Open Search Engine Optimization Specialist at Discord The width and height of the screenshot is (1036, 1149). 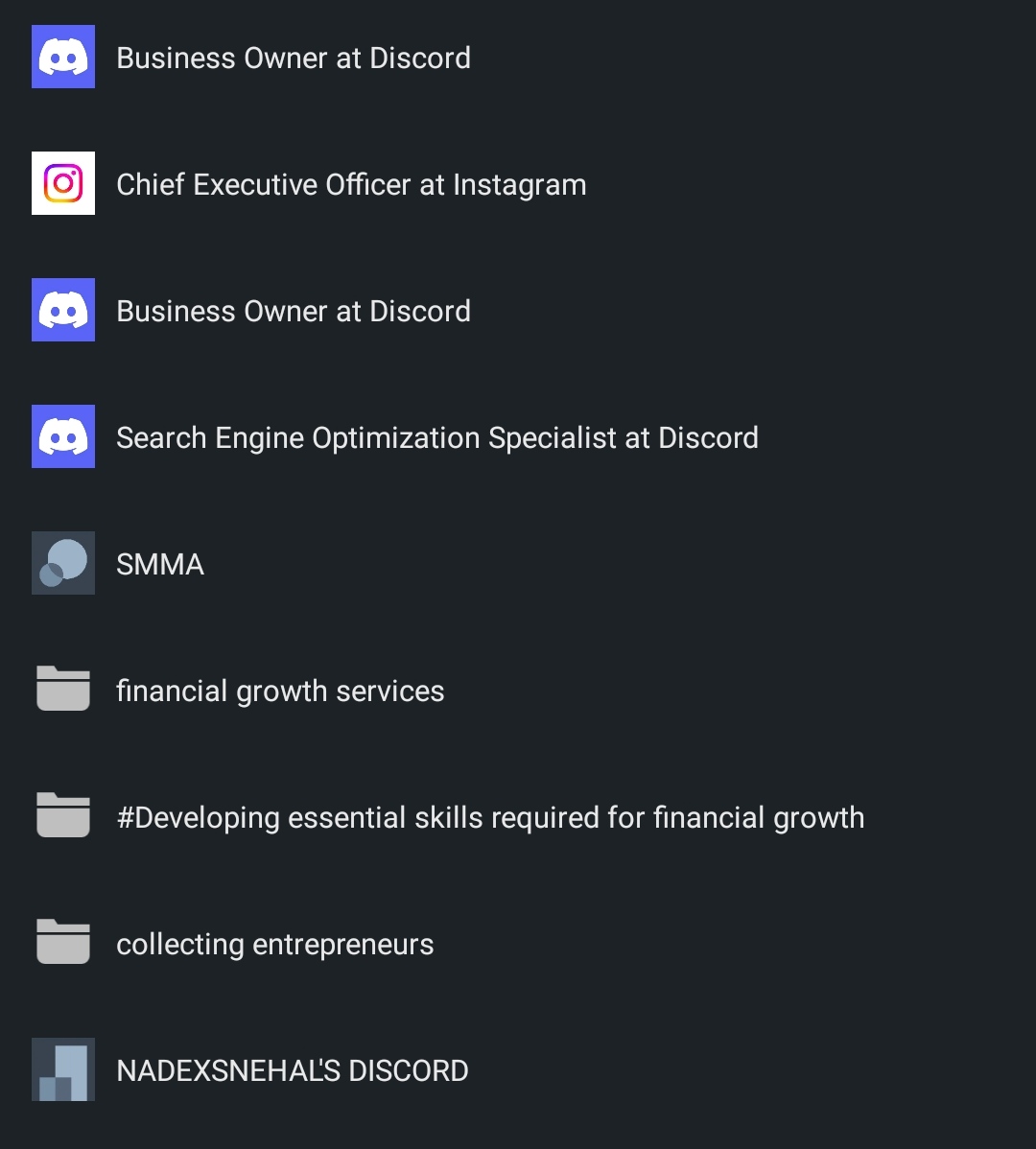point(436,438)
